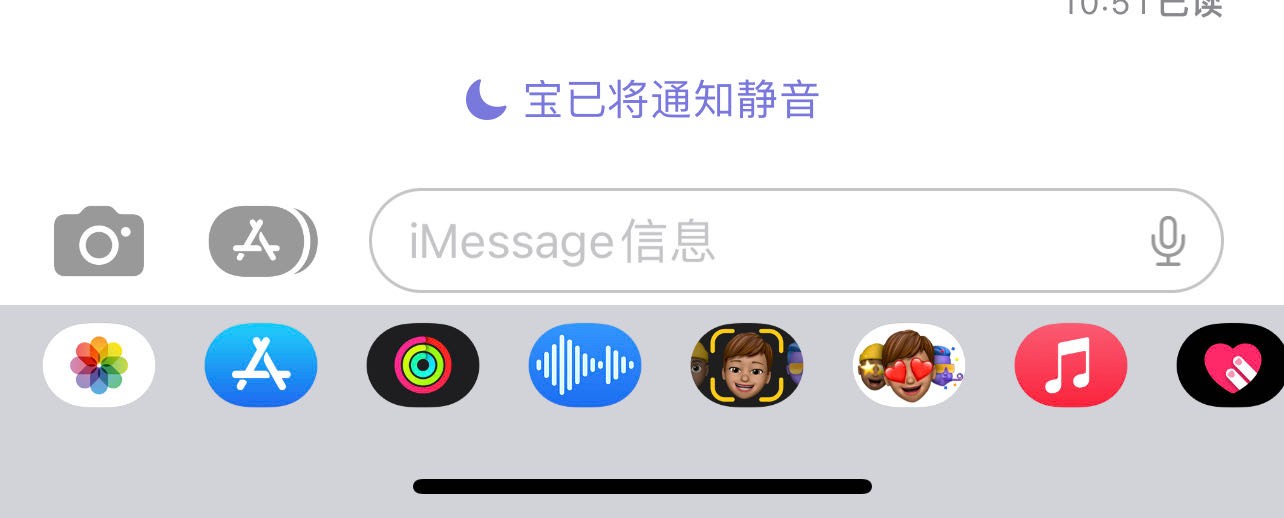Open the camera to take a photo
Viewport: 1284px width, 518px height.
98,241
